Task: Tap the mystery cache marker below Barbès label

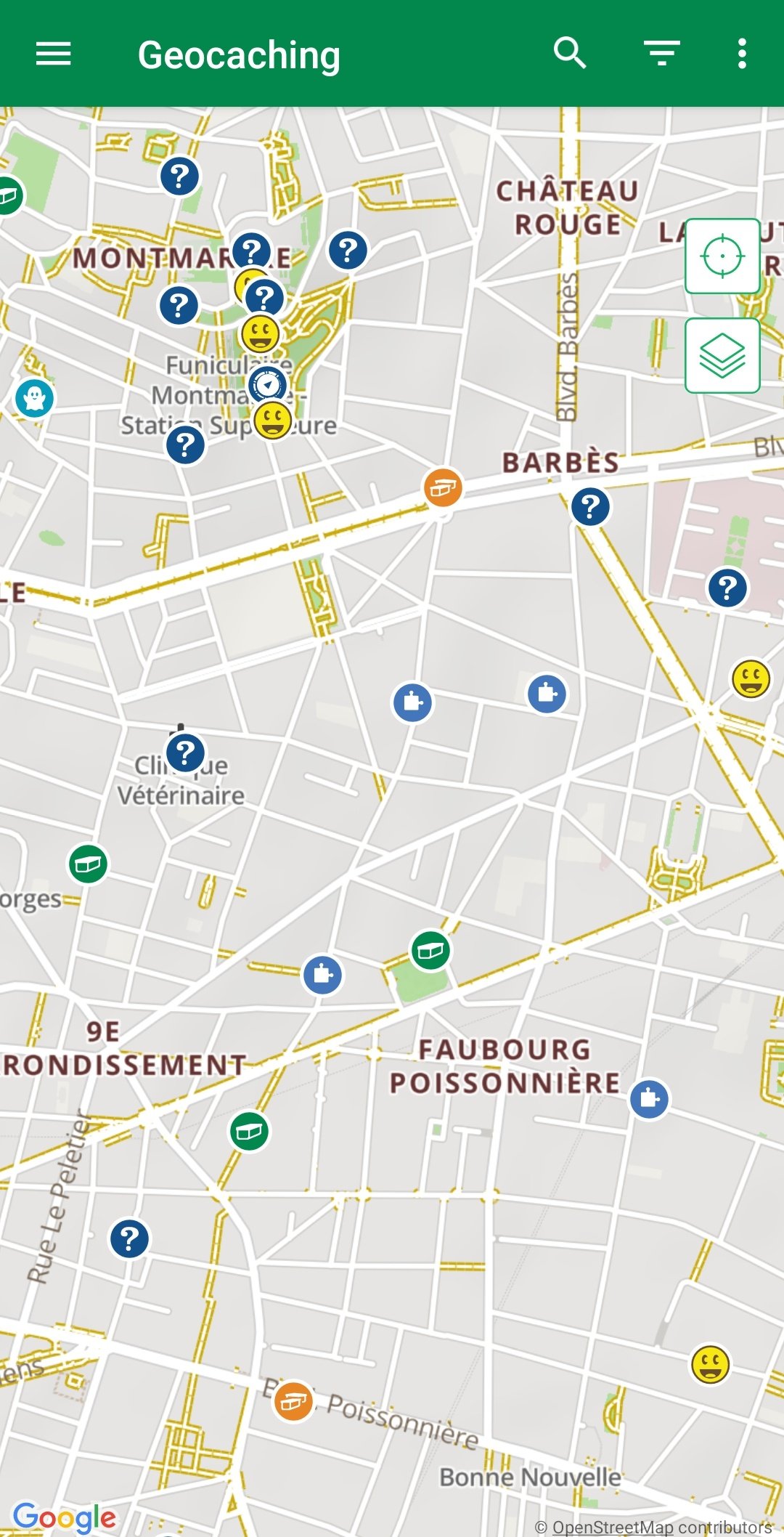Action: tap(590, 506)
